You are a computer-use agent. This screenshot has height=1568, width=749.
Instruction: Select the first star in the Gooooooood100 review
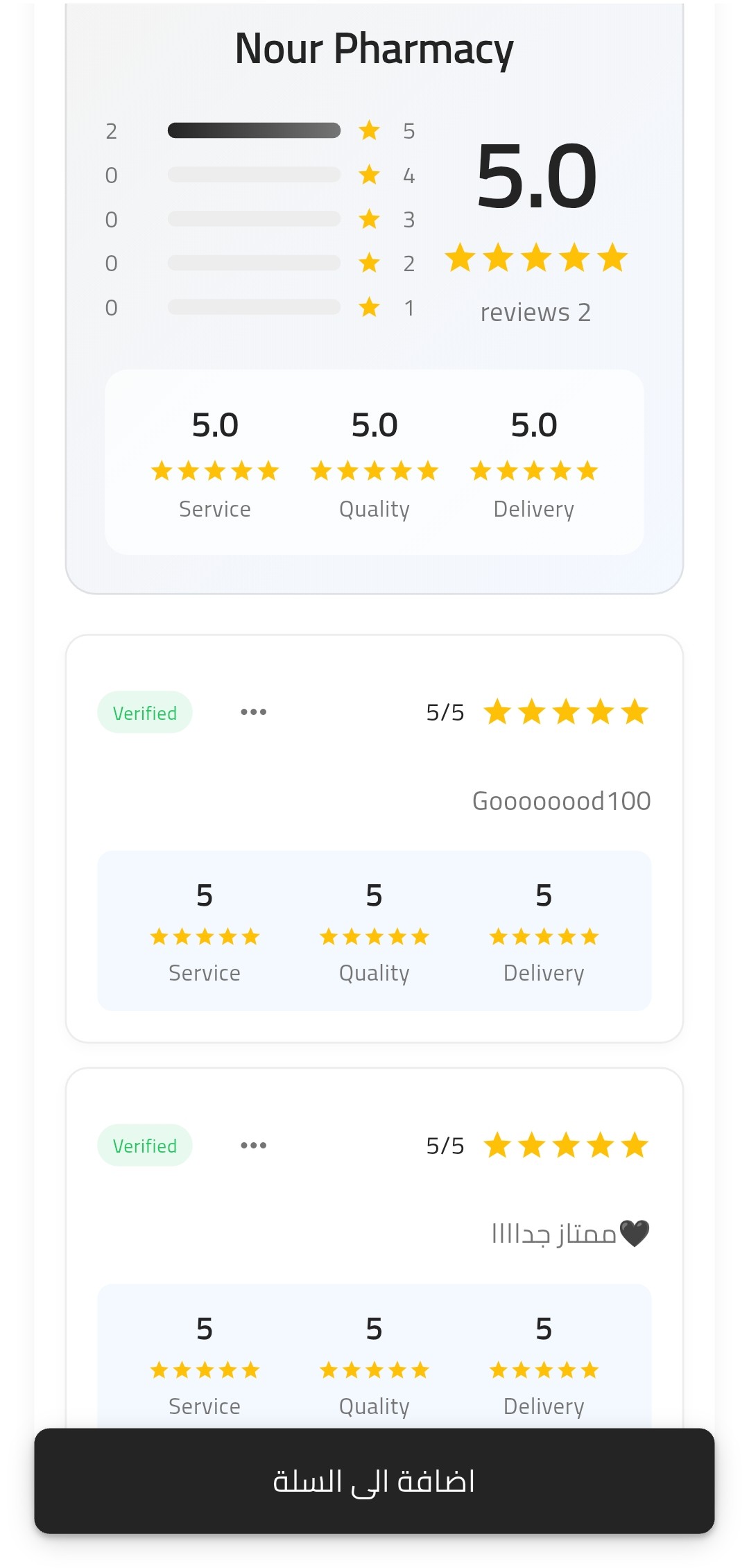497,712
